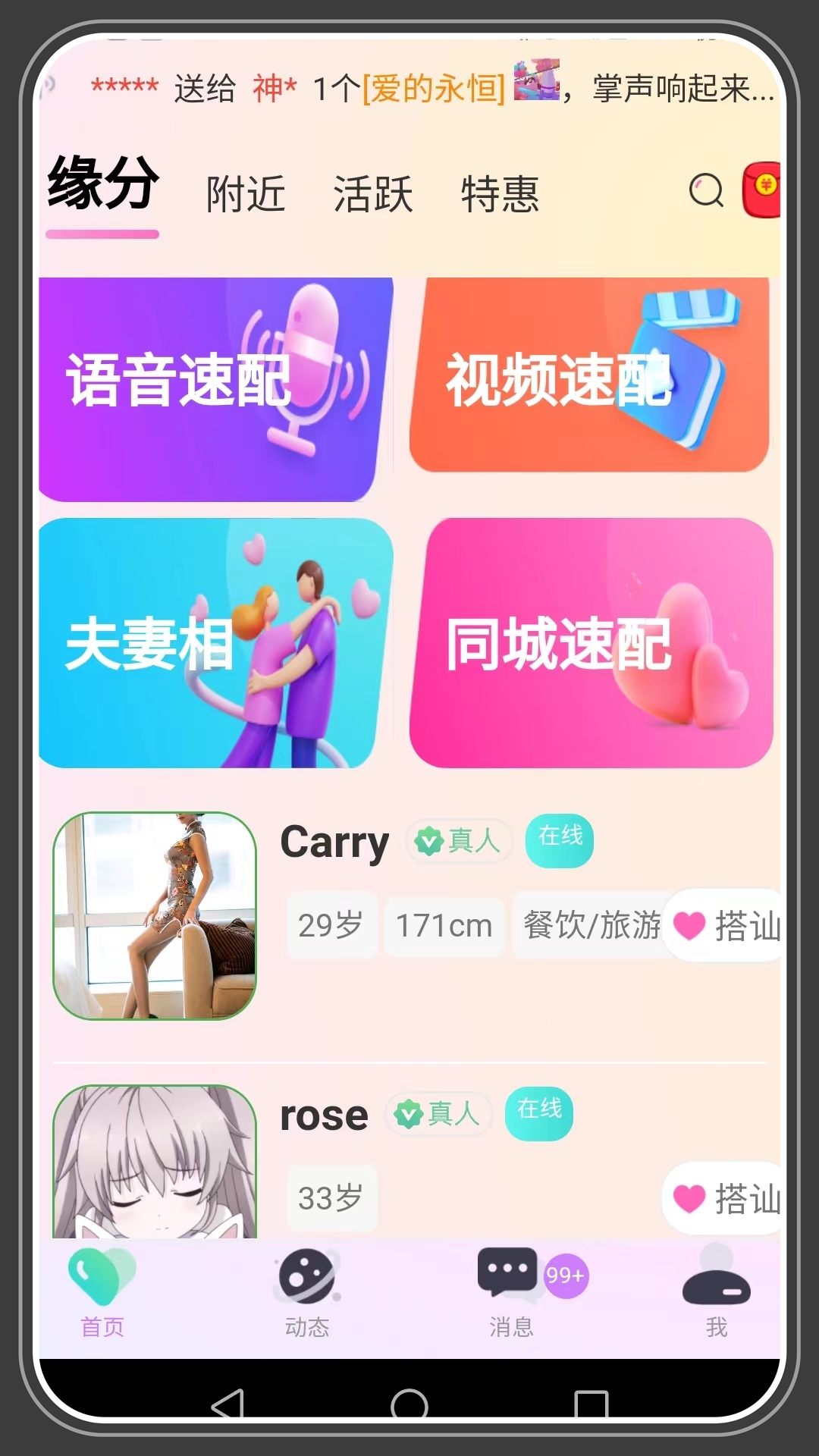
Task: Switch to the 活跃 tab
Action: 373,194
